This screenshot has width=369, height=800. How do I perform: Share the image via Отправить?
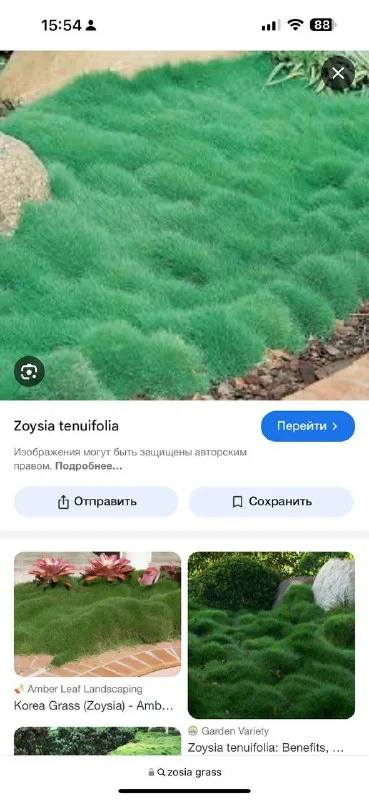coord(96,502)
